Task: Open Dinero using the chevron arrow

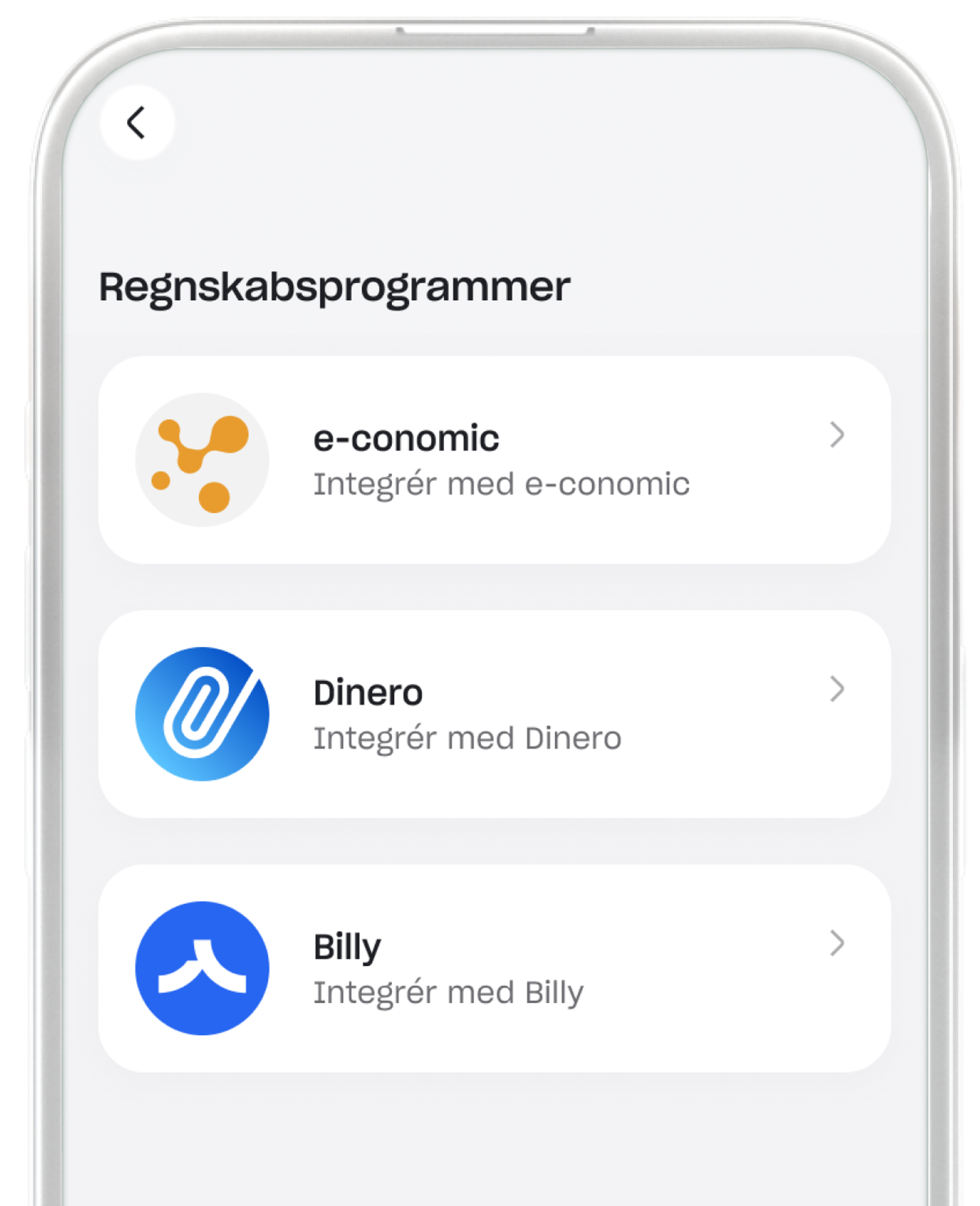Action: tap(838, 689)
